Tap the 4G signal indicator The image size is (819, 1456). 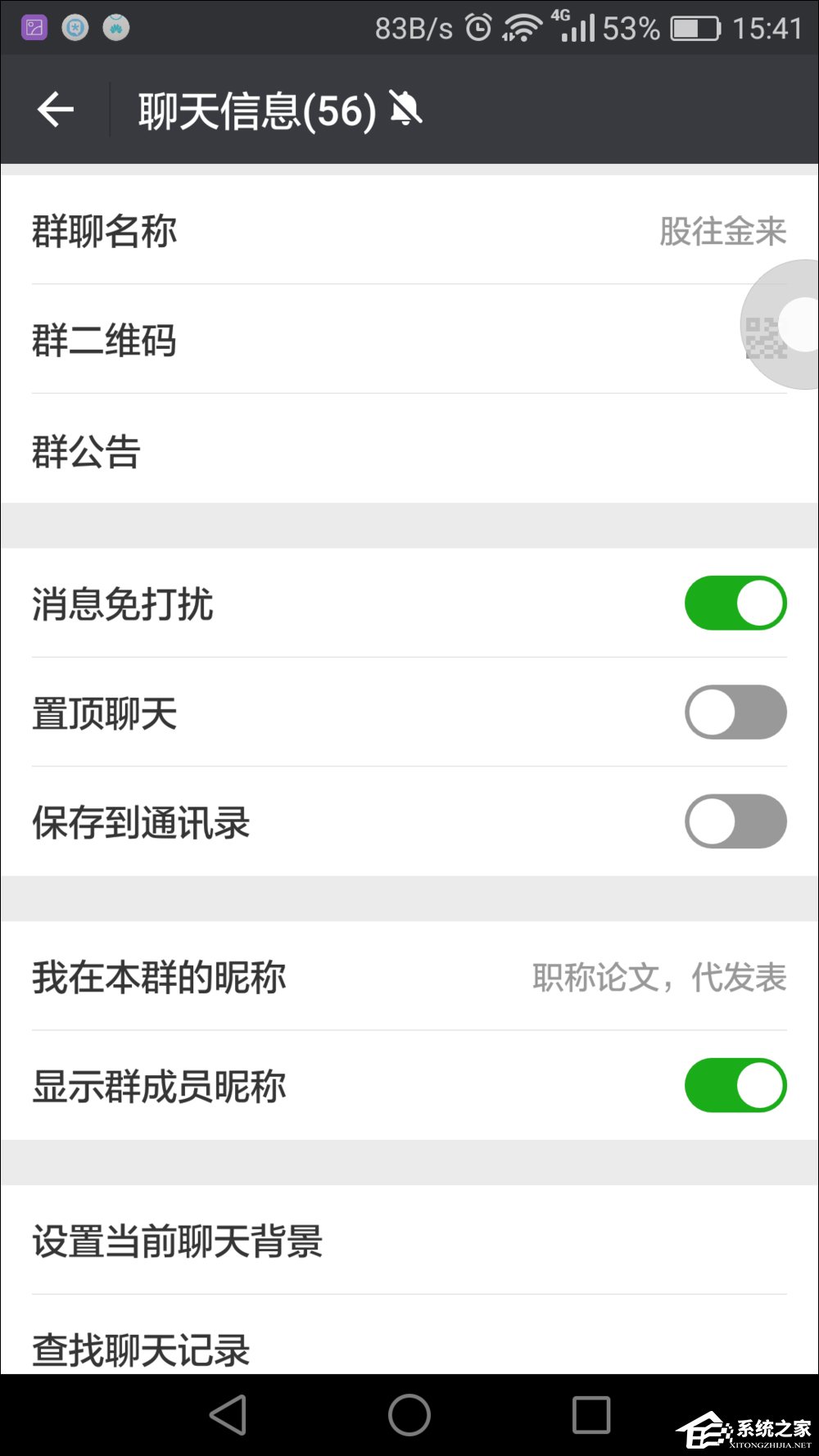(575, 27)
